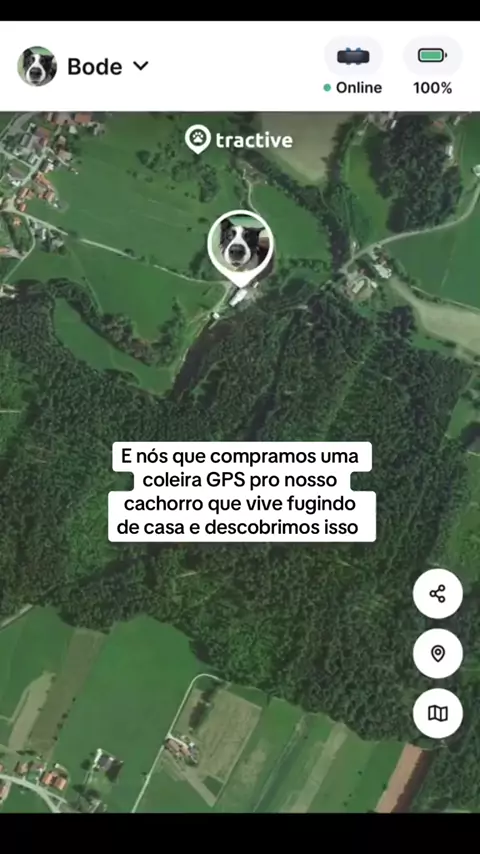Open the tracker Online status details
The height and width of the screenshot is (854, 480).
tap(353, 66)
